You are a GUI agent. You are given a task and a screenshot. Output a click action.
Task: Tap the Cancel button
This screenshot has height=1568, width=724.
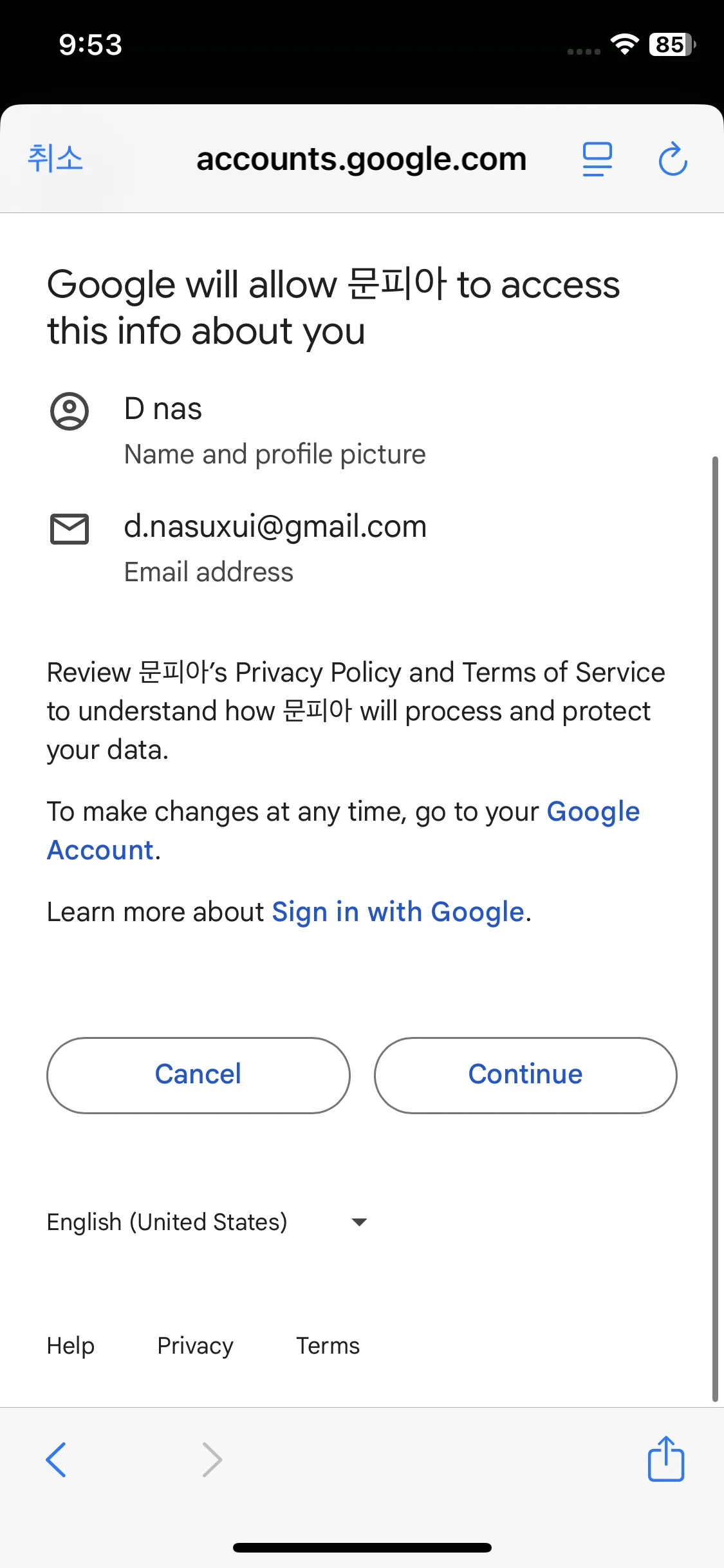[x=198, y=1075]
